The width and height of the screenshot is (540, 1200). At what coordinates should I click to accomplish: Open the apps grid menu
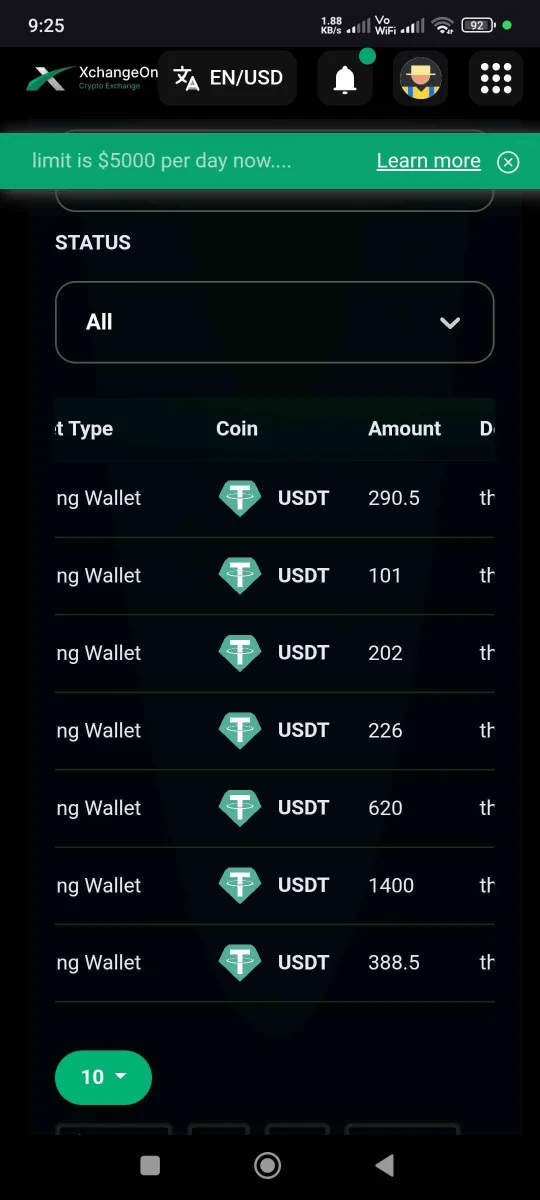496,78
